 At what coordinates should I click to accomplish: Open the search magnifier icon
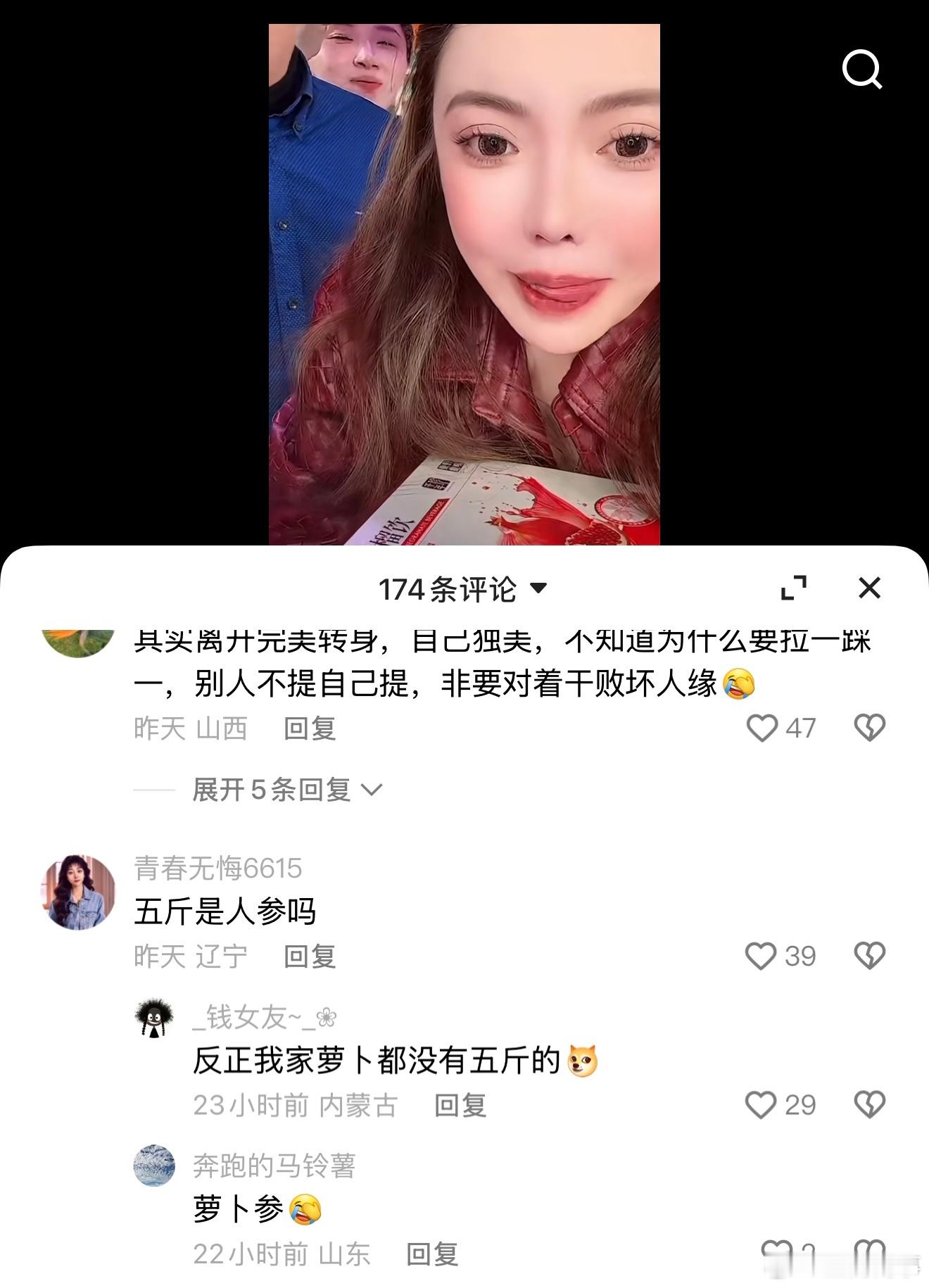[861, 68]
